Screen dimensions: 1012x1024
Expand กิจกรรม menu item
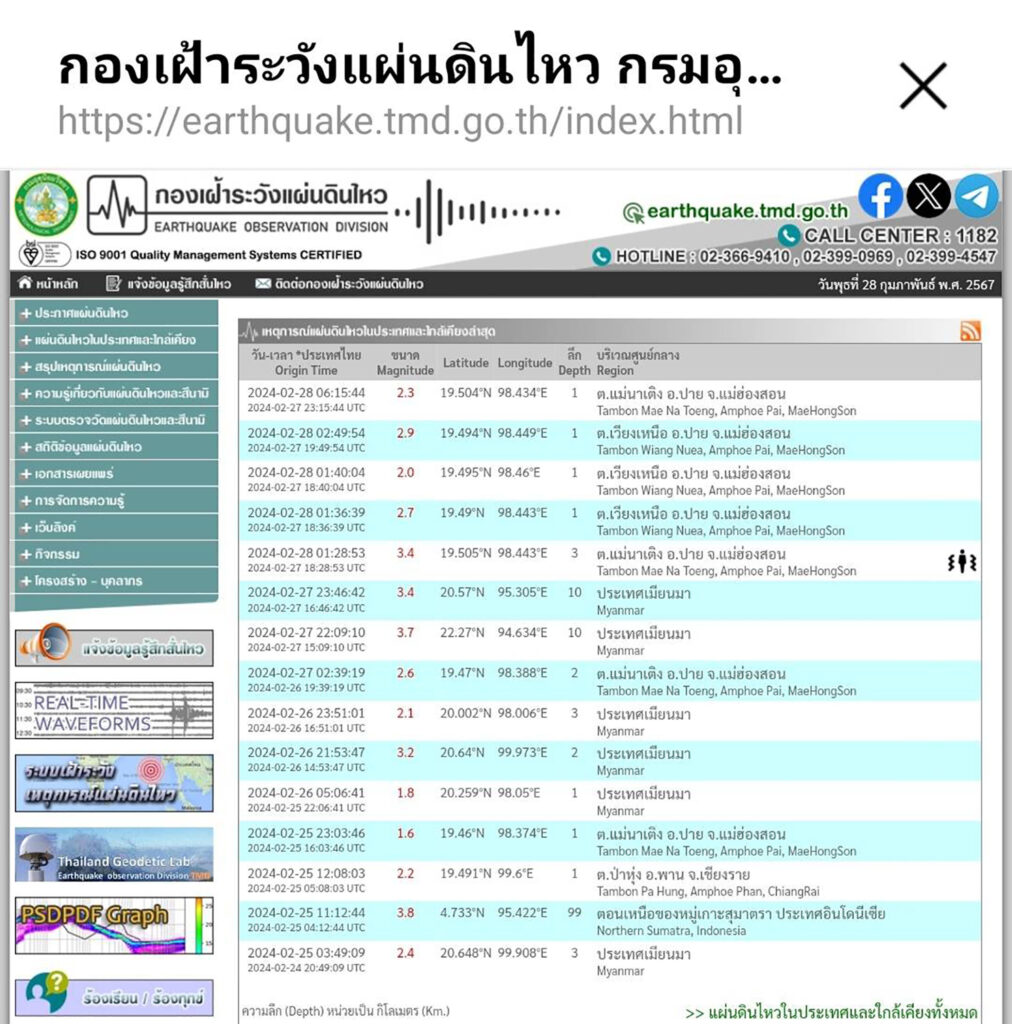click(x=116, y=554)
